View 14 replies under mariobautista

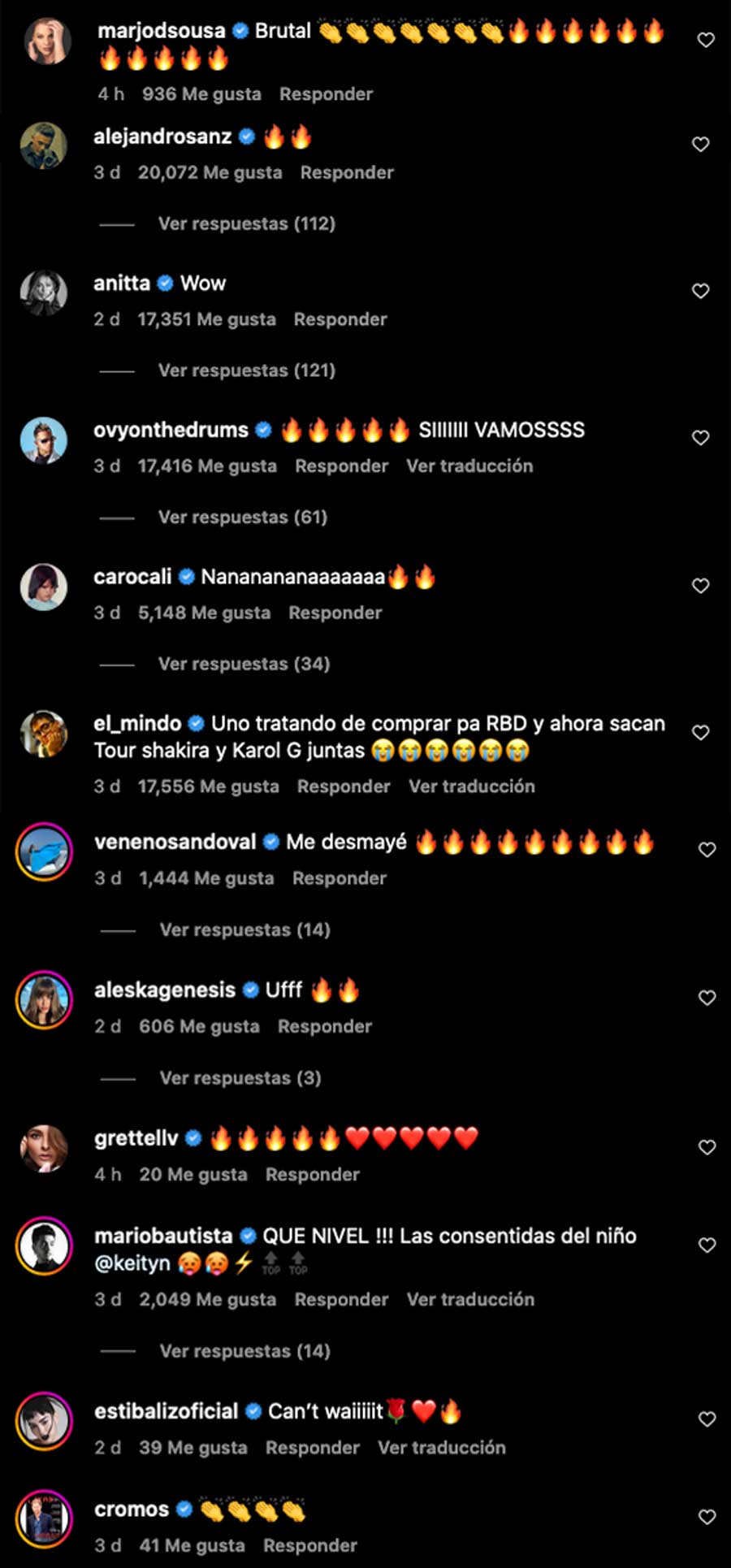(244, 1351)
